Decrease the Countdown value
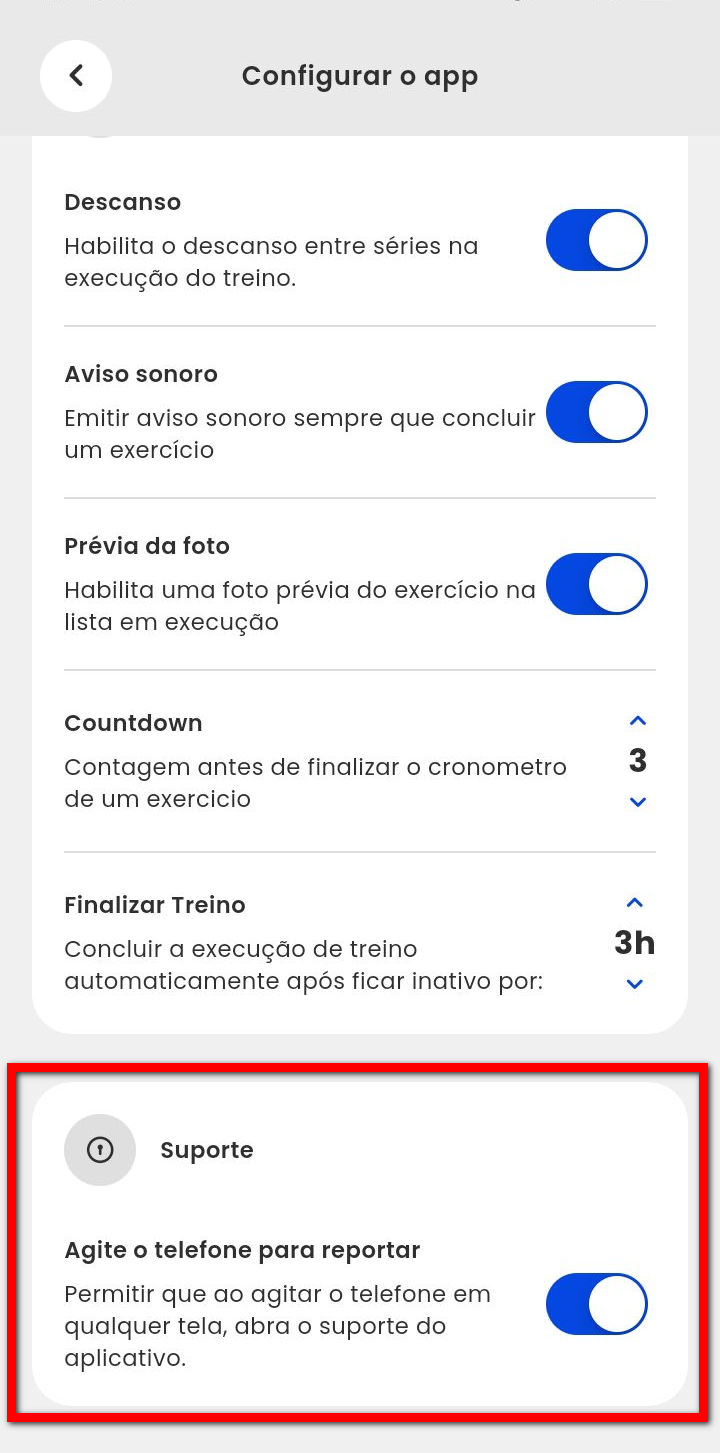 [x=638, y=802]
